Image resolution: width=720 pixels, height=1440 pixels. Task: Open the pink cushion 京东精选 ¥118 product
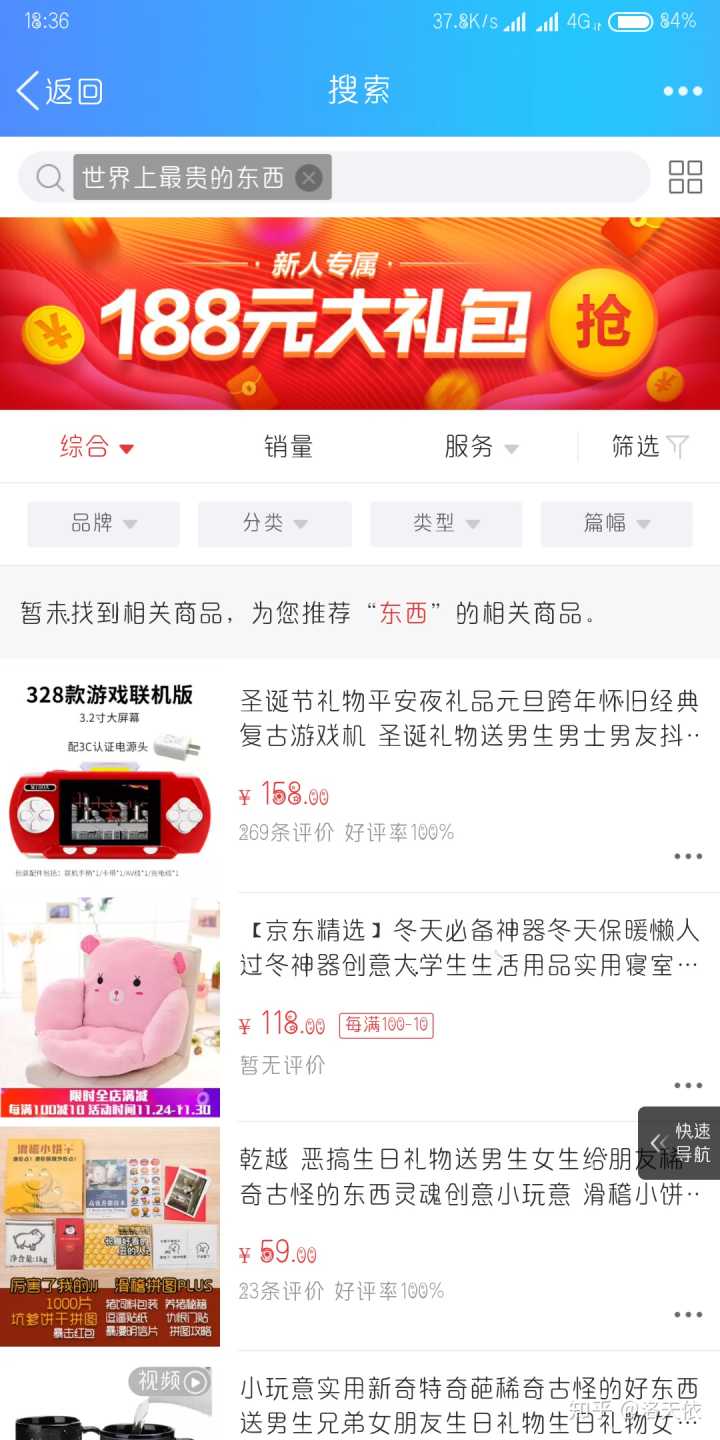point(468,948)
